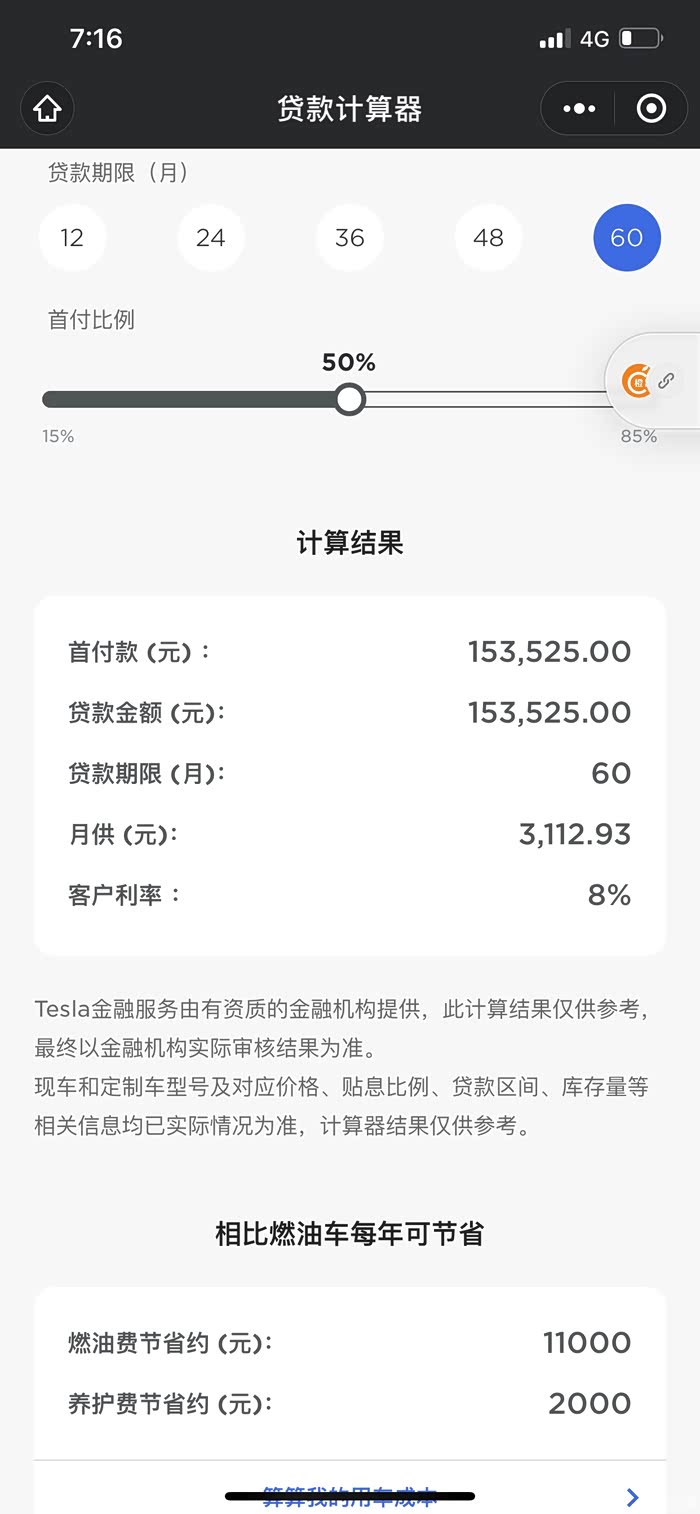The image size is (700, 1514).
Task: Open the 算算我的用车成本 link
Action: (350, 1496)
